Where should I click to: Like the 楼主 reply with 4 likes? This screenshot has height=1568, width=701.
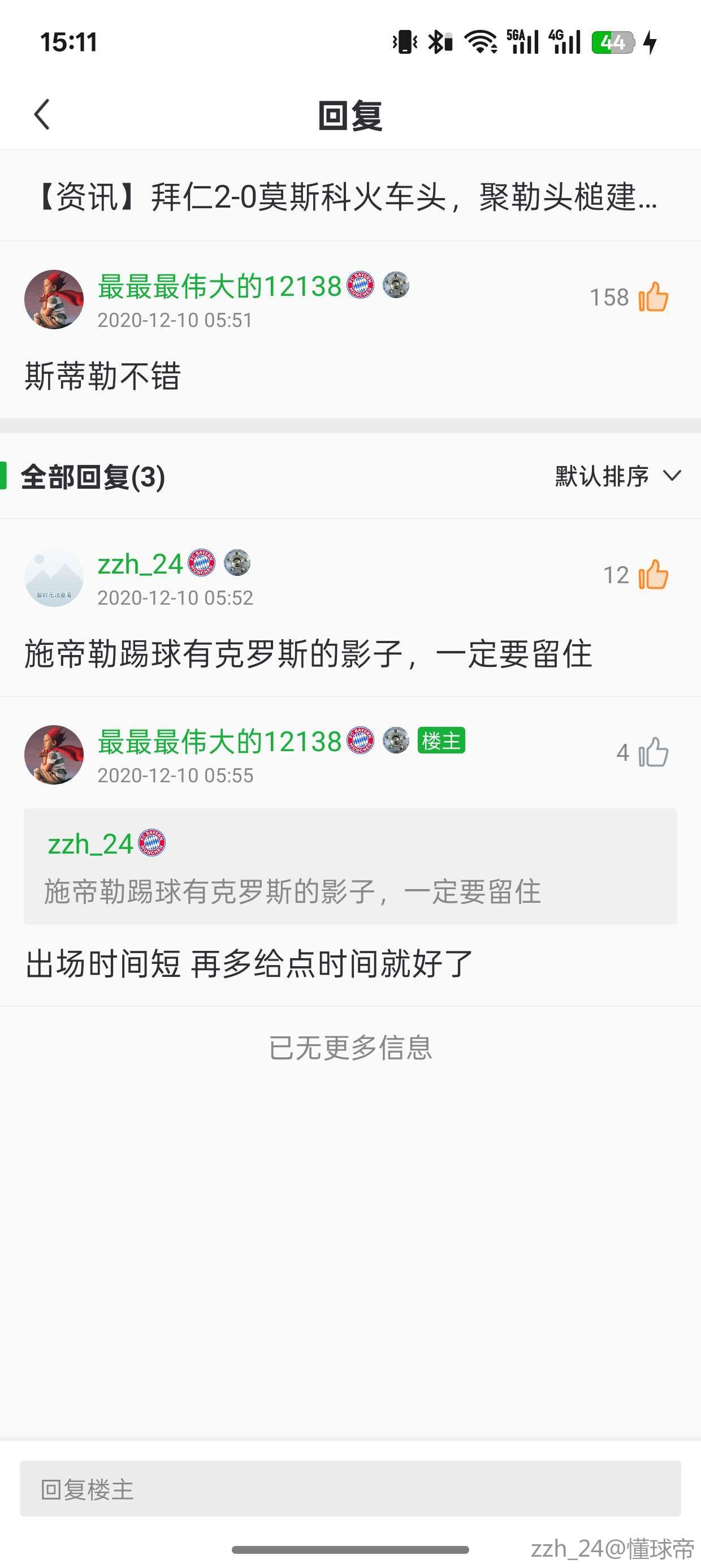pos(653,752)
